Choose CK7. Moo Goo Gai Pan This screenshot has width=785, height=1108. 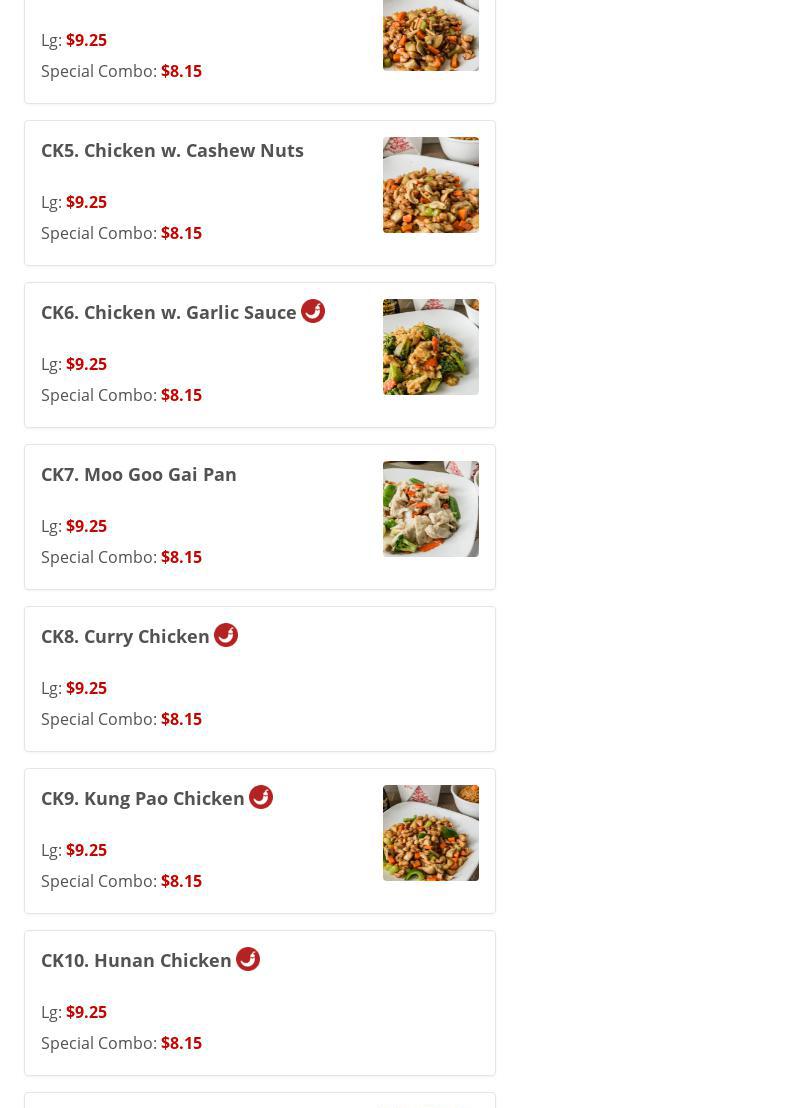pyautogui.click(x=139, y=475)
